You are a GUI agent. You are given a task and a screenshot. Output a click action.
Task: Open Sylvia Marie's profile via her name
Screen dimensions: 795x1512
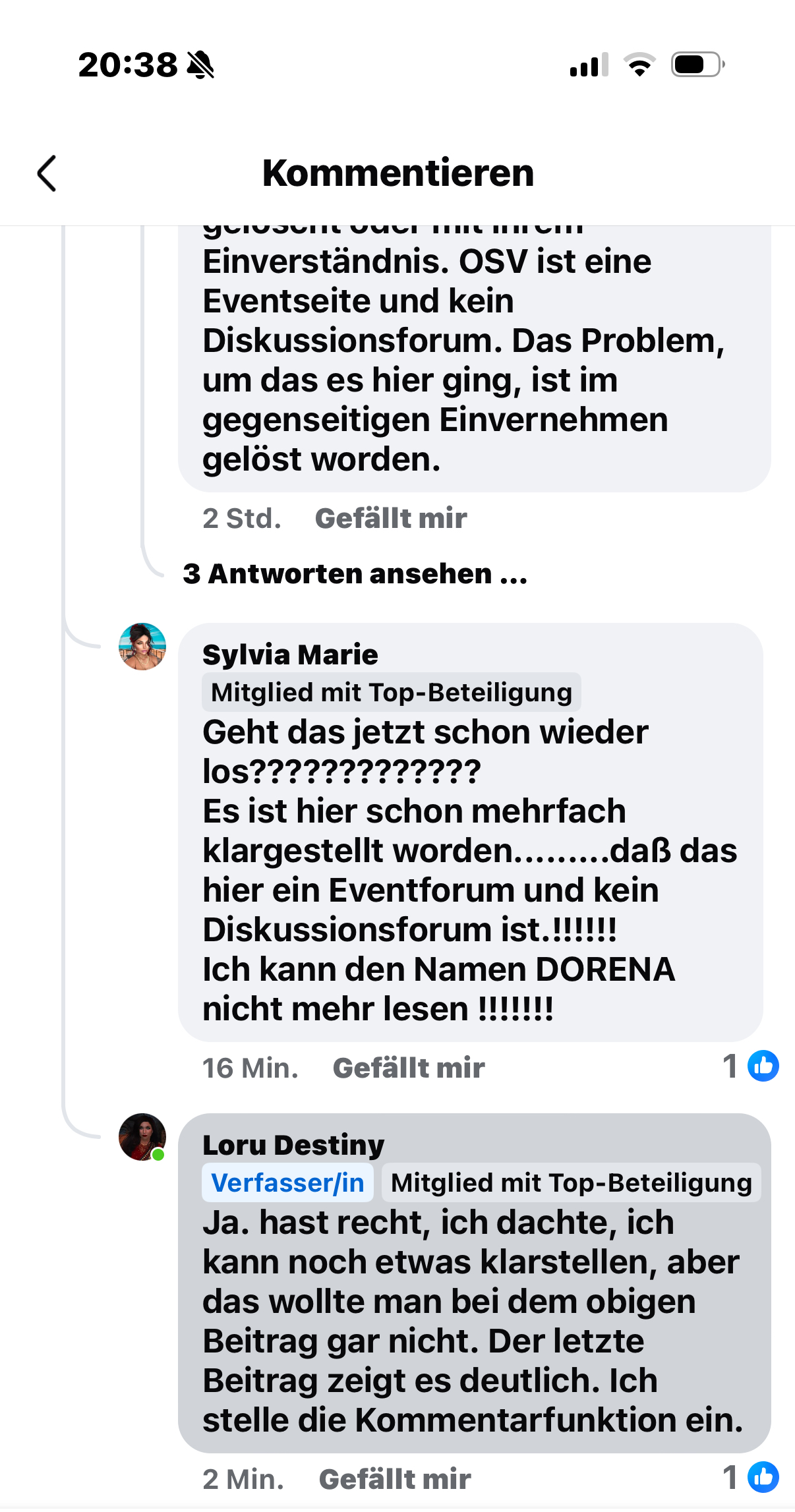point(290,655)
